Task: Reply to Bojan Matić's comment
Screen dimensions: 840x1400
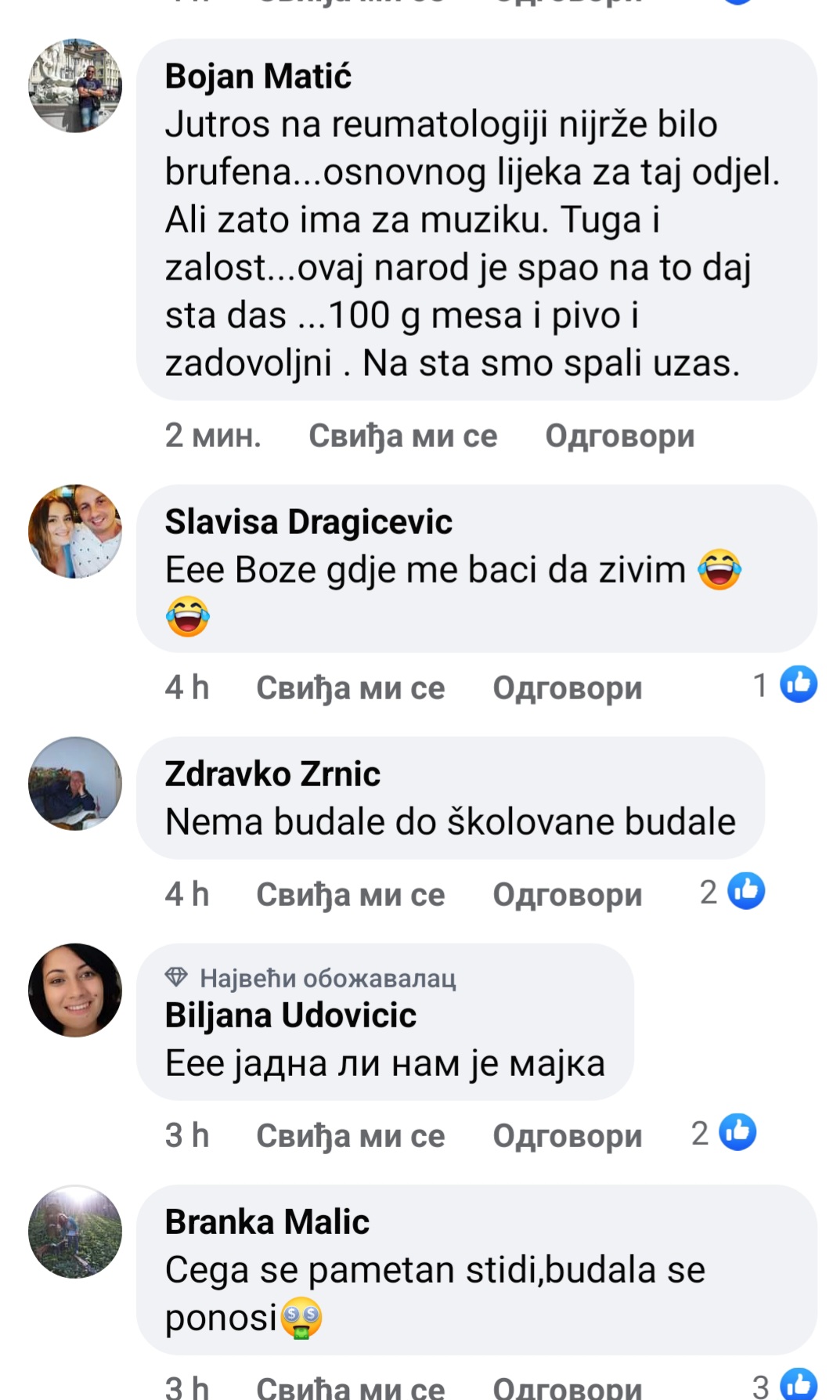Action: tap(619, 436)
